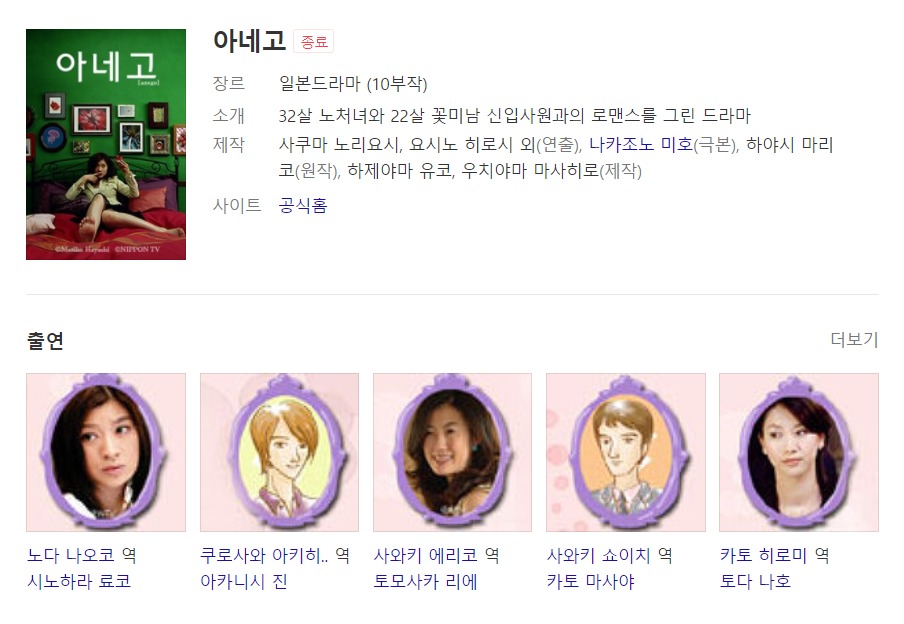Image resolution: width=904 pixels, height=624 pixels.
Task: Open actress 토모사카 리에 link
Action: [x=425, y=582]
